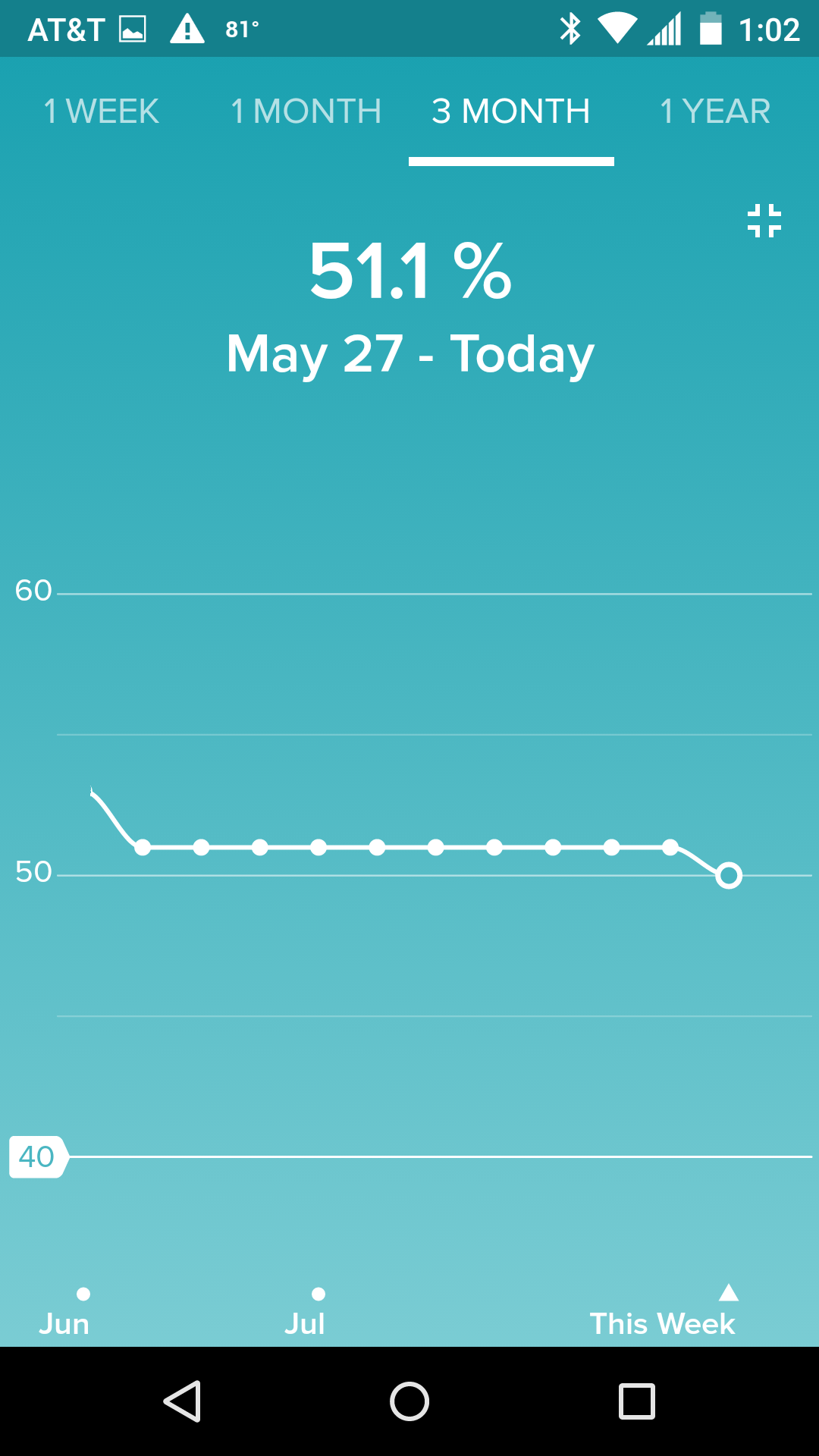Go back using the system back button
The image size is (819, 1456).
click(182, 1401)
